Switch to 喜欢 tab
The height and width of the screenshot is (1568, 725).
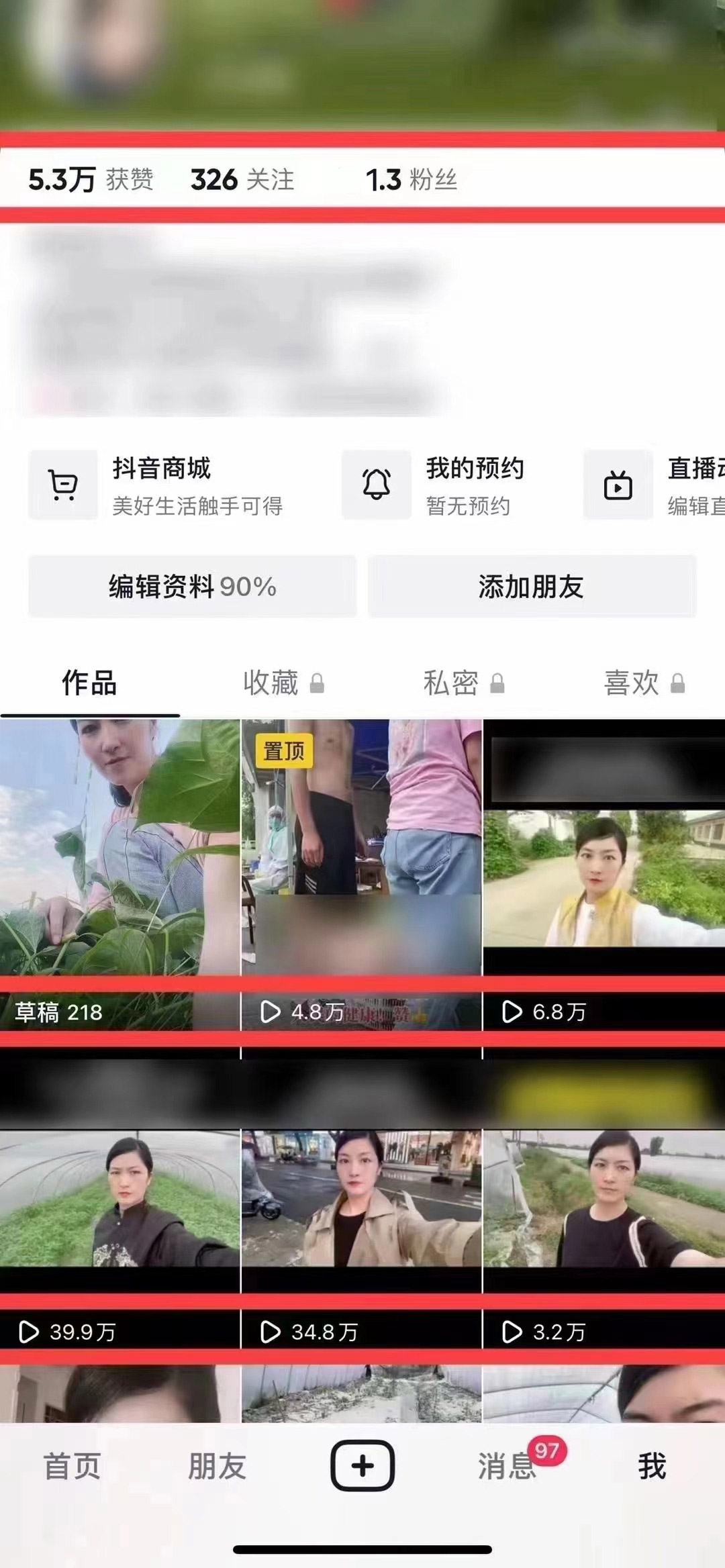coord(643,683)
